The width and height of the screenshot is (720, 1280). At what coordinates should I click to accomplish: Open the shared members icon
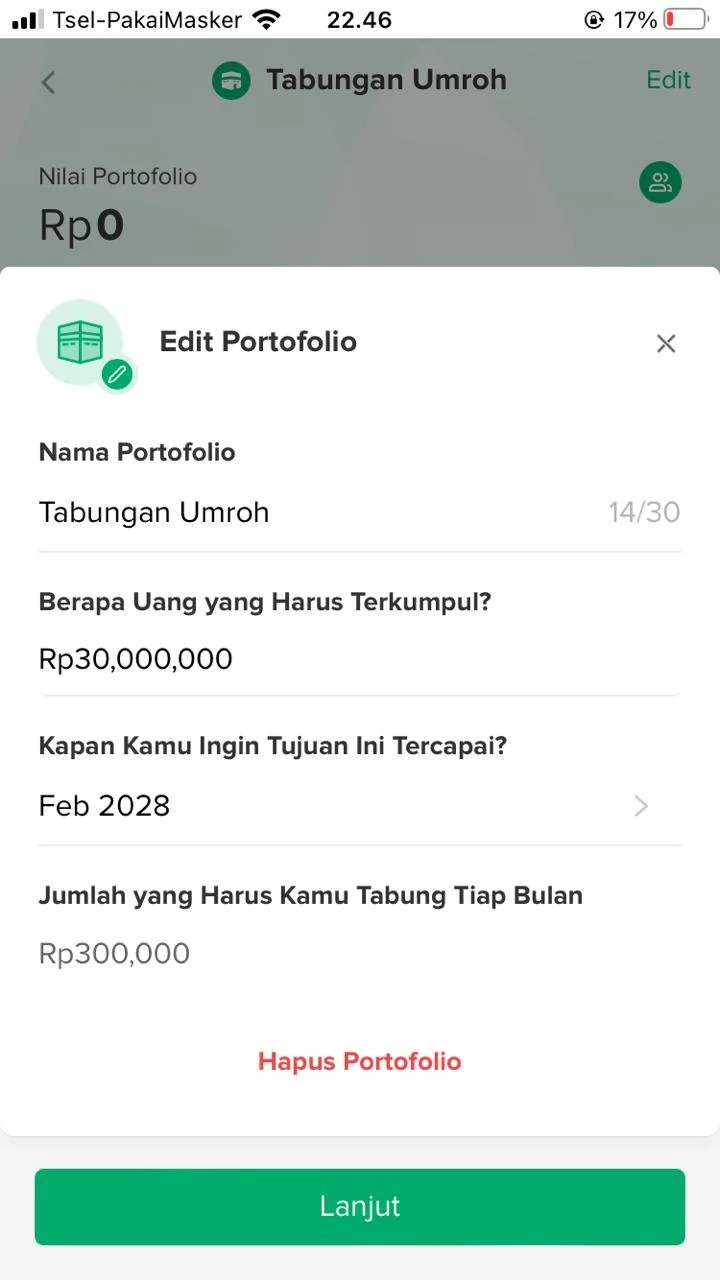tap(660, 183)
